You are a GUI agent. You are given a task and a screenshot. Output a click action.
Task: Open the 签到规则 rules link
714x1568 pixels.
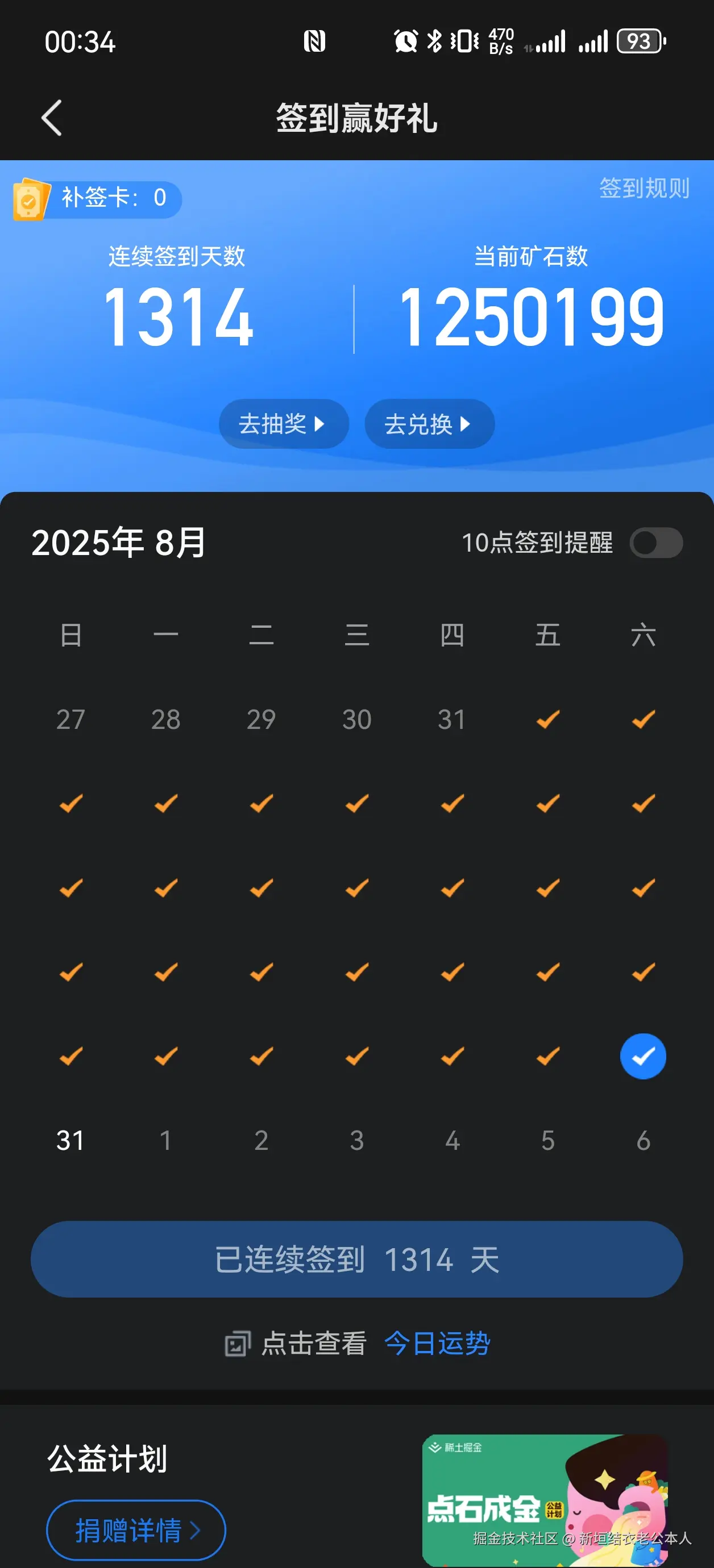click(644, 189)
